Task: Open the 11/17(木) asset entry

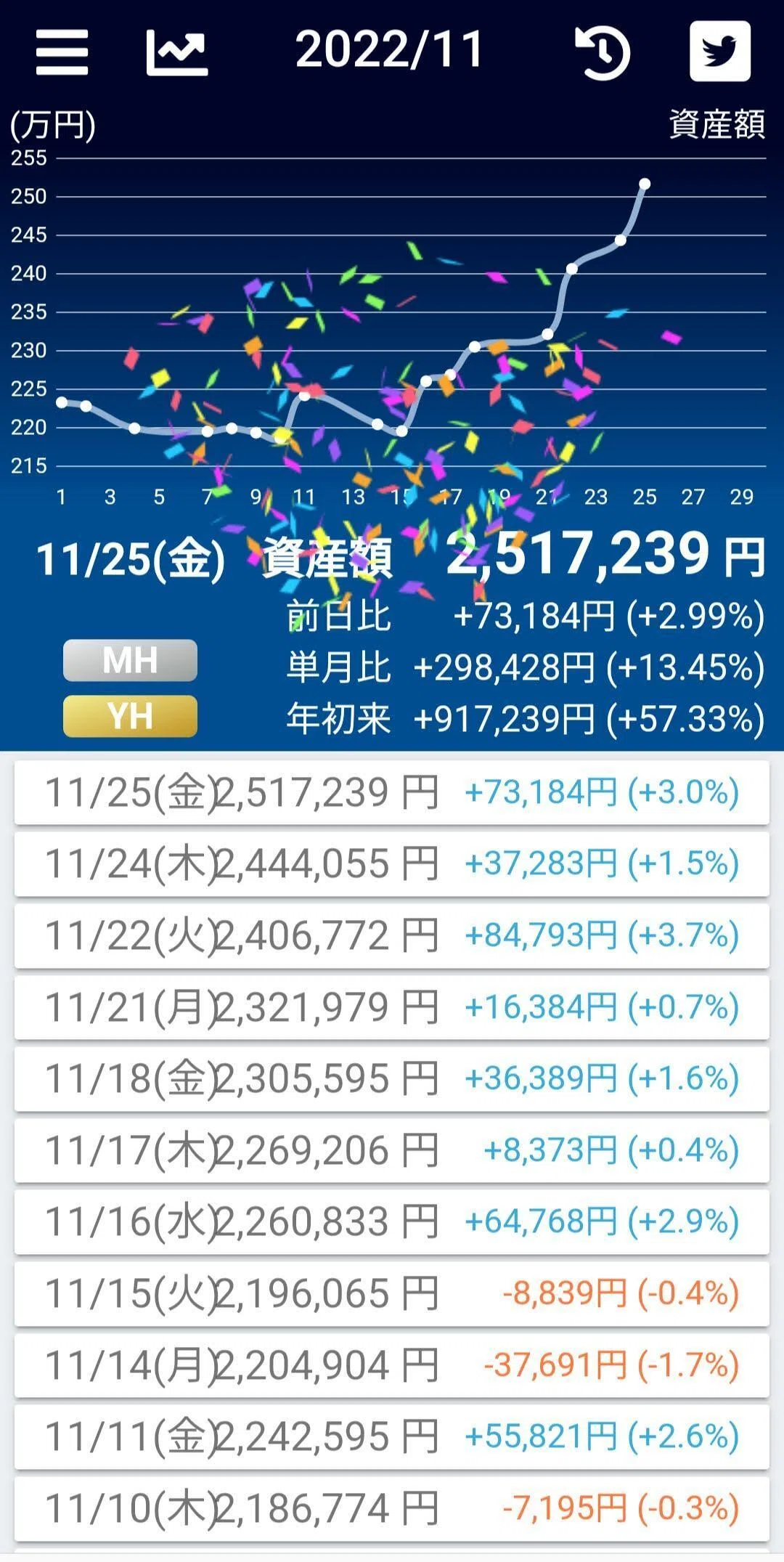Action: (x=392, y=1150)
